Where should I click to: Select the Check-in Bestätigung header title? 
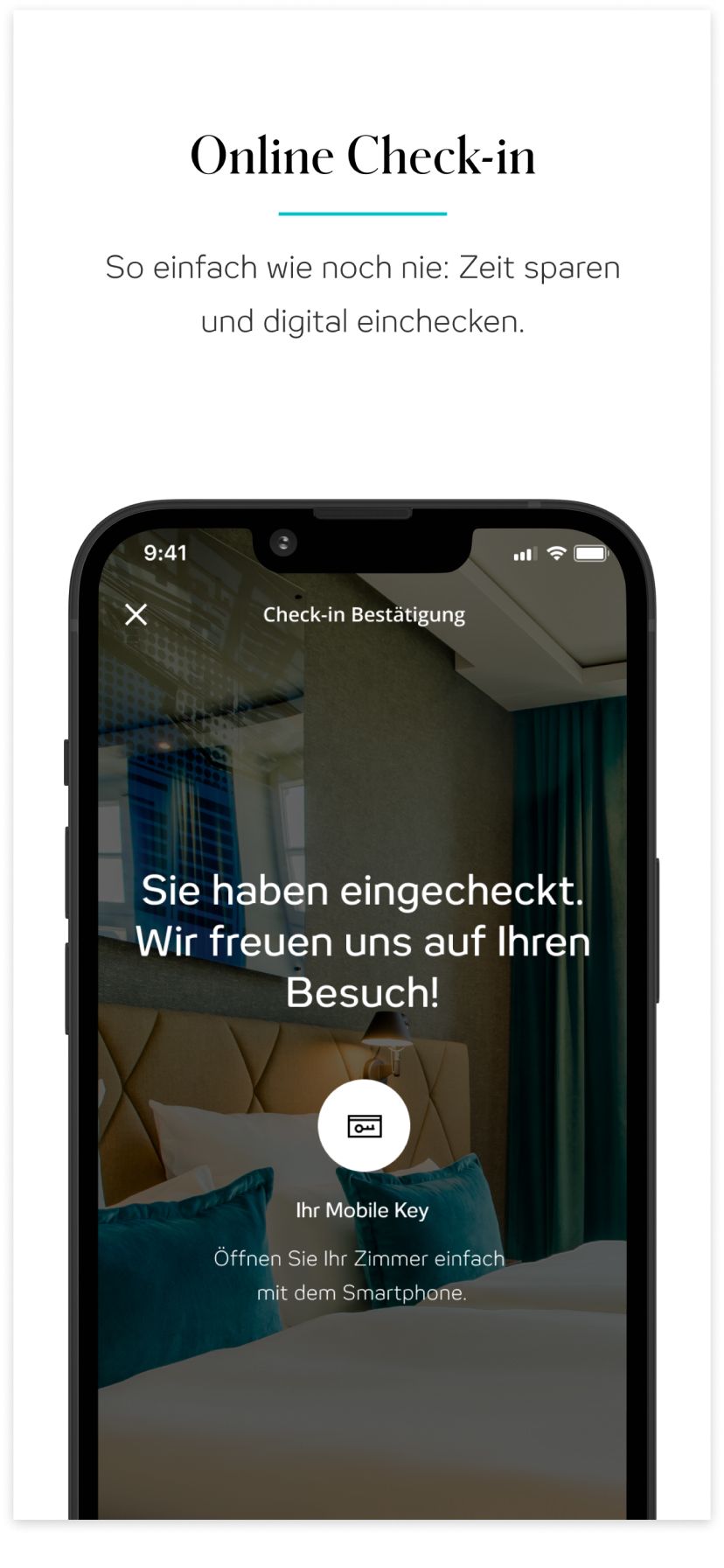(x=364, y=614)
